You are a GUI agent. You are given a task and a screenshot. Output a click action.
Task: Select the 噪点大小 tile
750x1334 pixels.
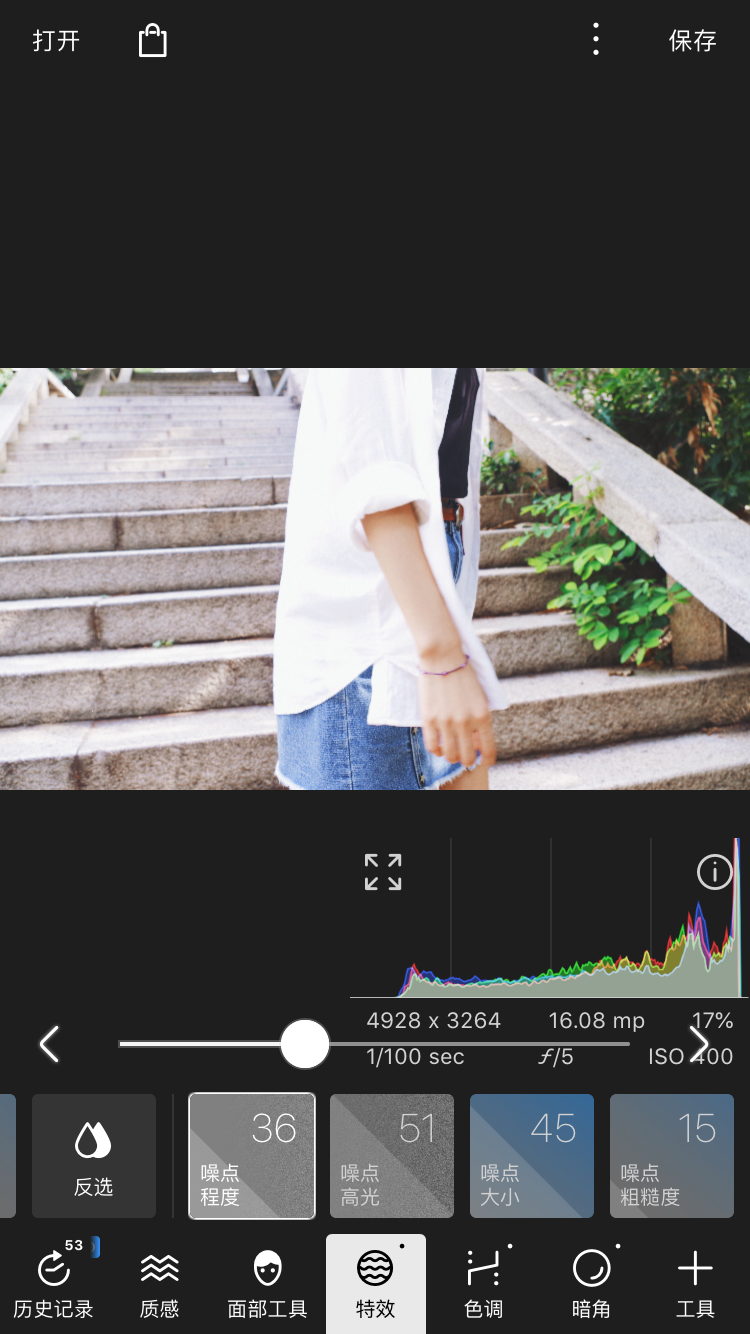(532, 1156)
